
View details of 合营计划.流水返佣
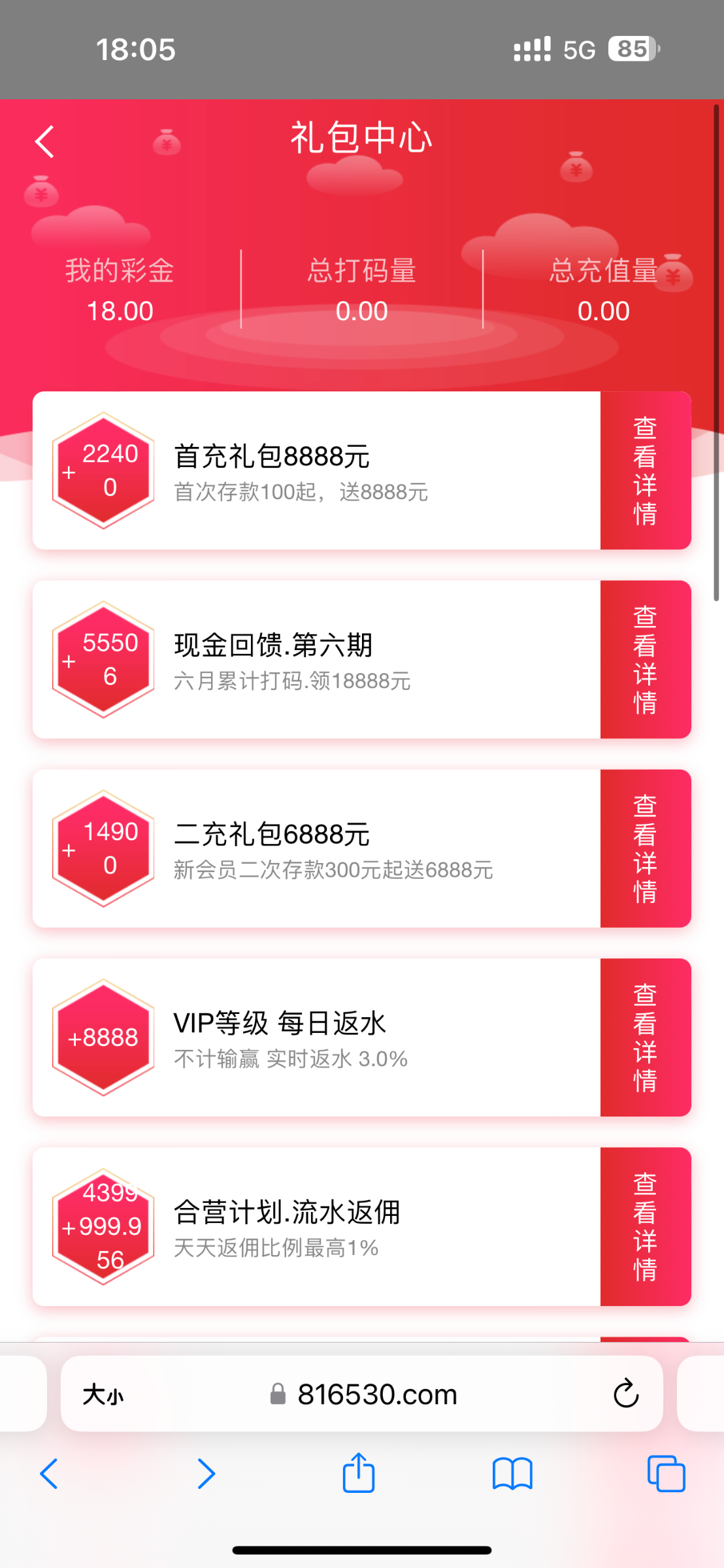point(645,1226)
